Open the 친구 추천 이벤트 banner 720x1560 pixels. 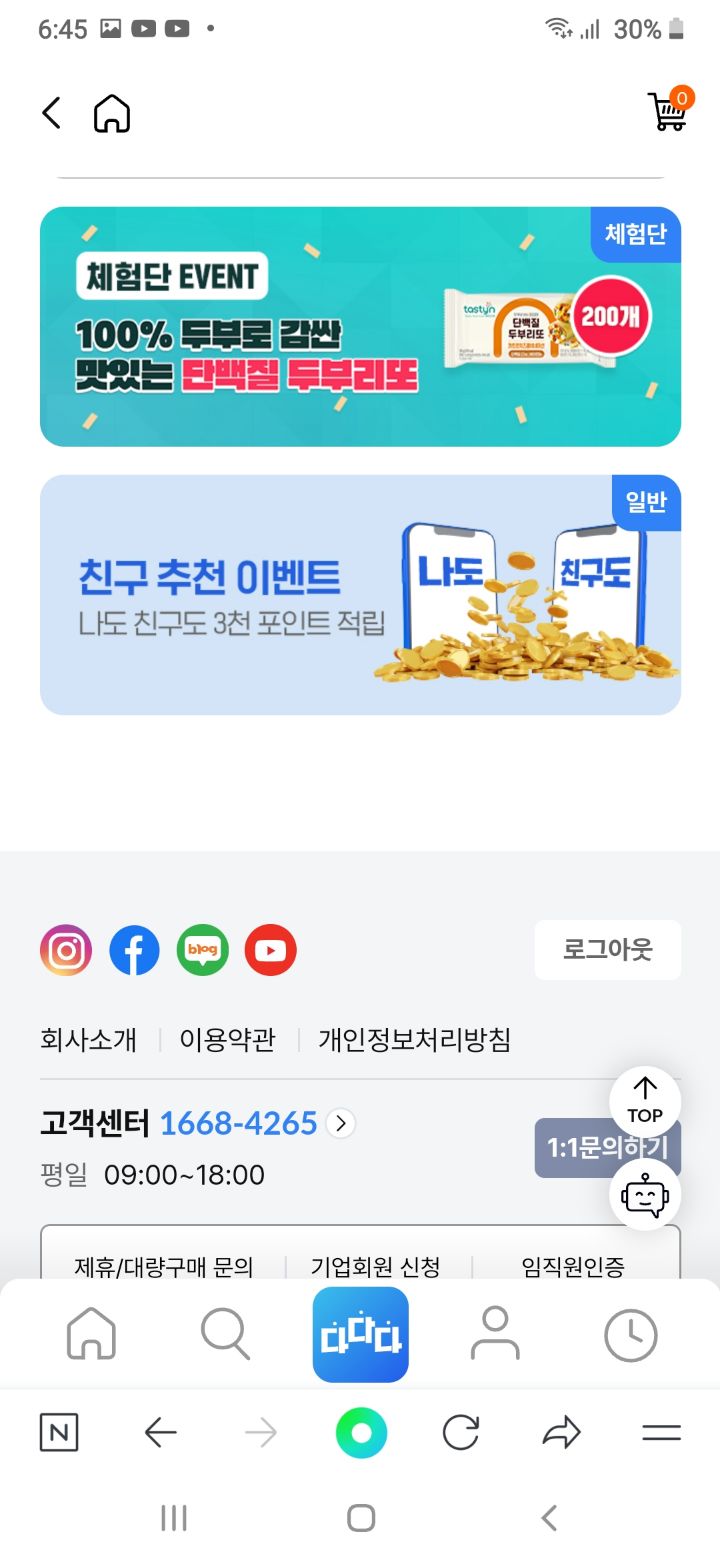click(x=360, y=595)
